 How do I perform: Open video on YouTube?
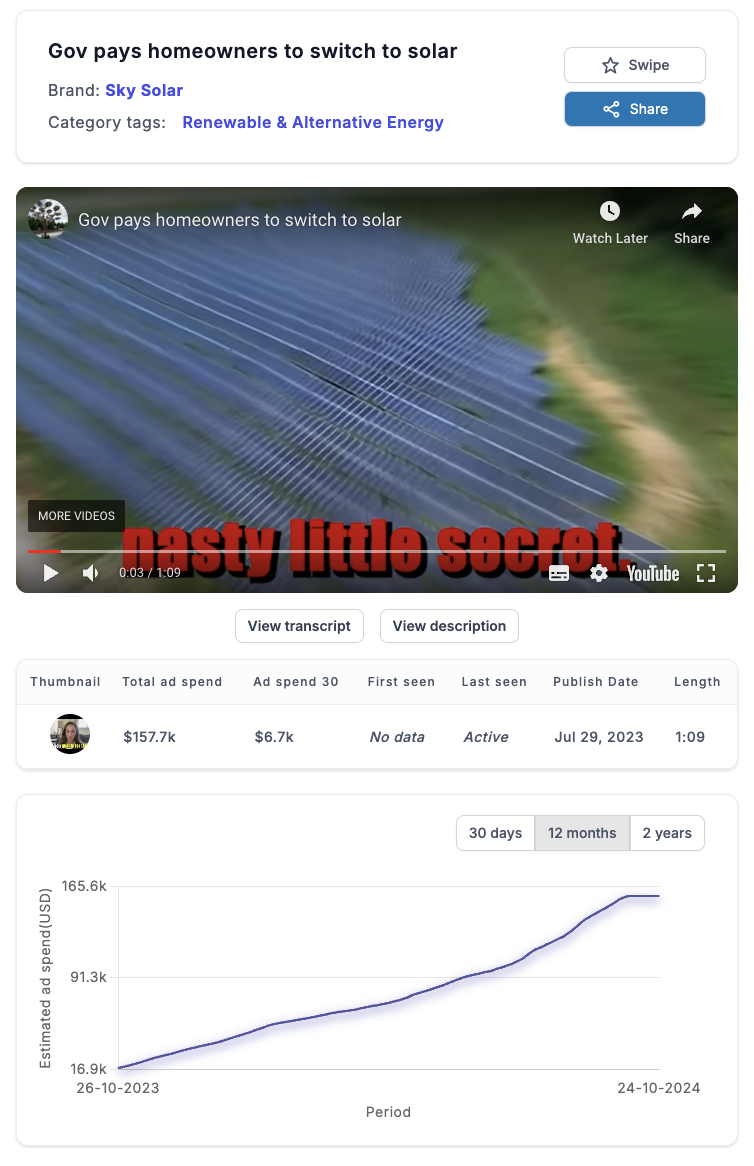[x=653, y=573]
